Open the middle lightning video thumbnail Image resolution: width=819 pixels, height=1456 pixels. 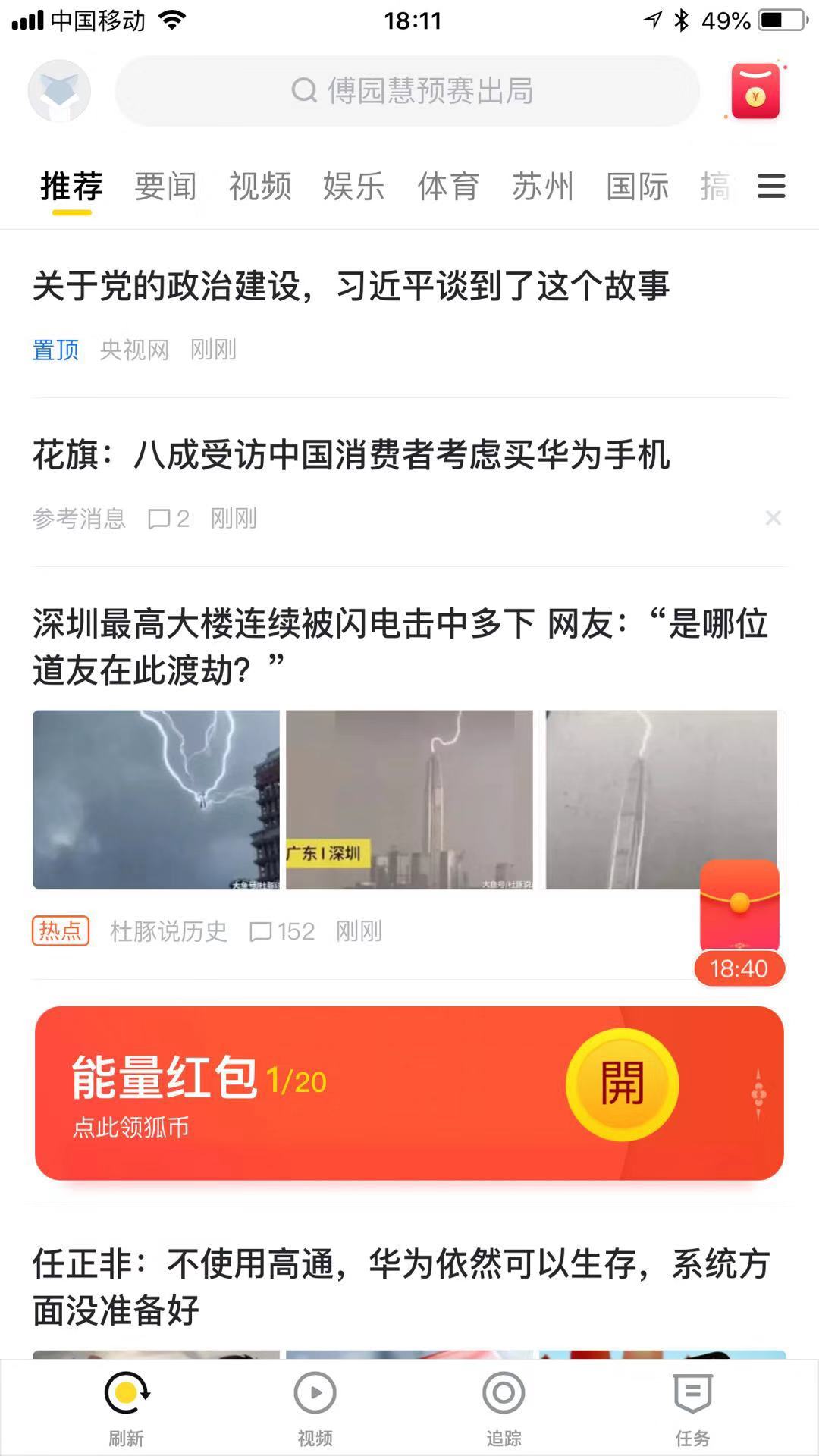pyautogui.click(x=409, y=795)
